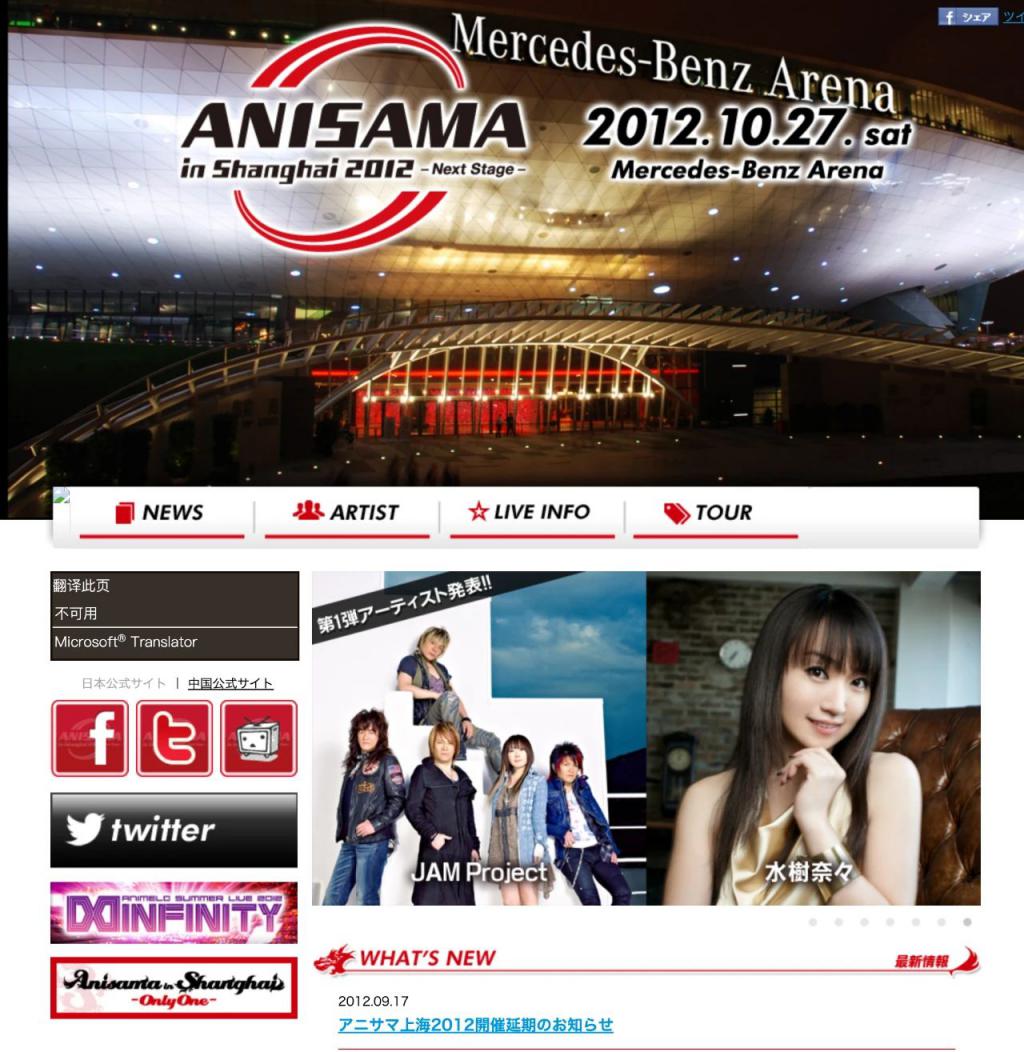
Task: Open the 最新情報 link in What's New
Action: (921, 962)
